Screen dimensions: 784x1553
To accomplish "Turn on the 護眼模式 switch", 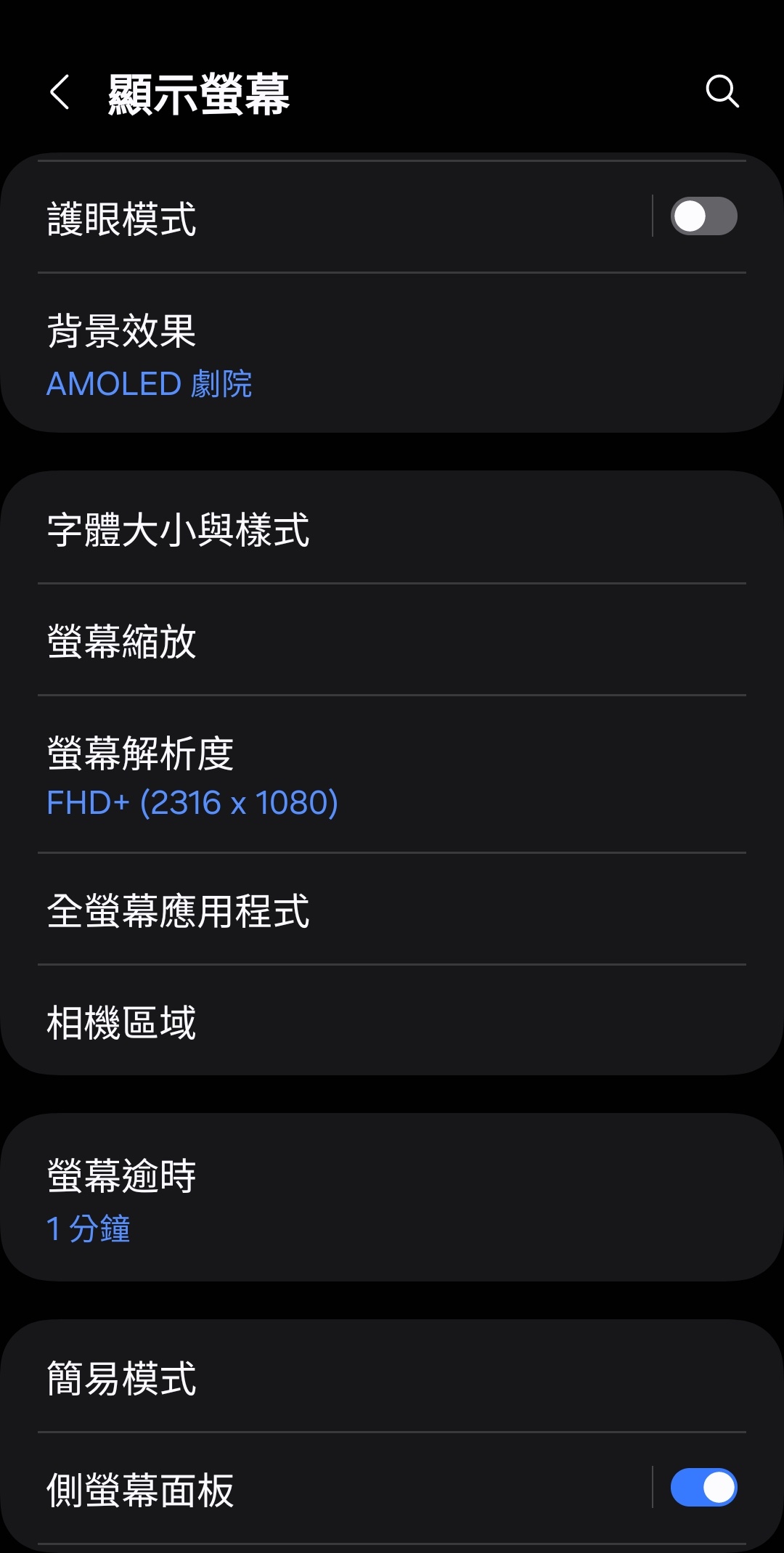I will coord(703,216).
